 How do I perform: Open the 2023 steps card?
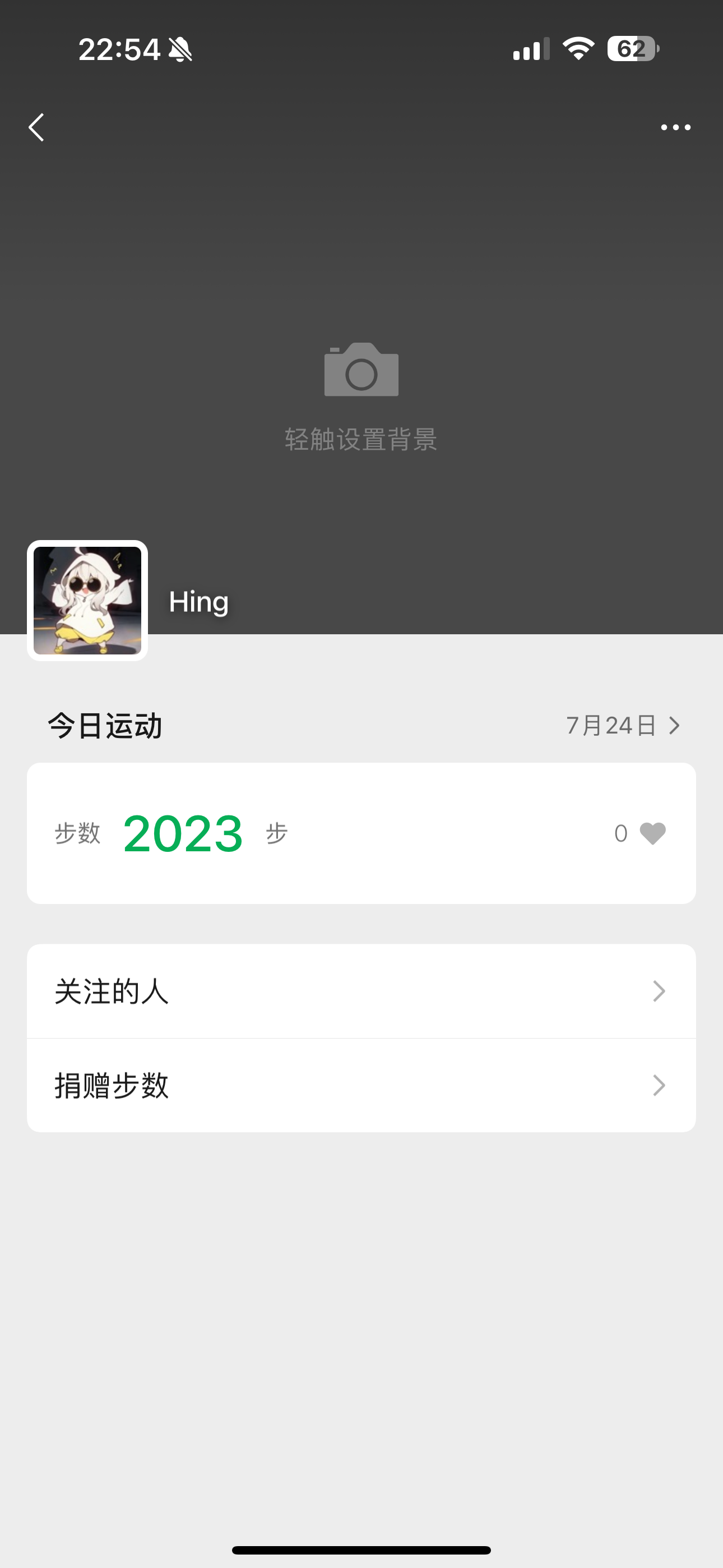pyautogui.click(x=361, y=833)
